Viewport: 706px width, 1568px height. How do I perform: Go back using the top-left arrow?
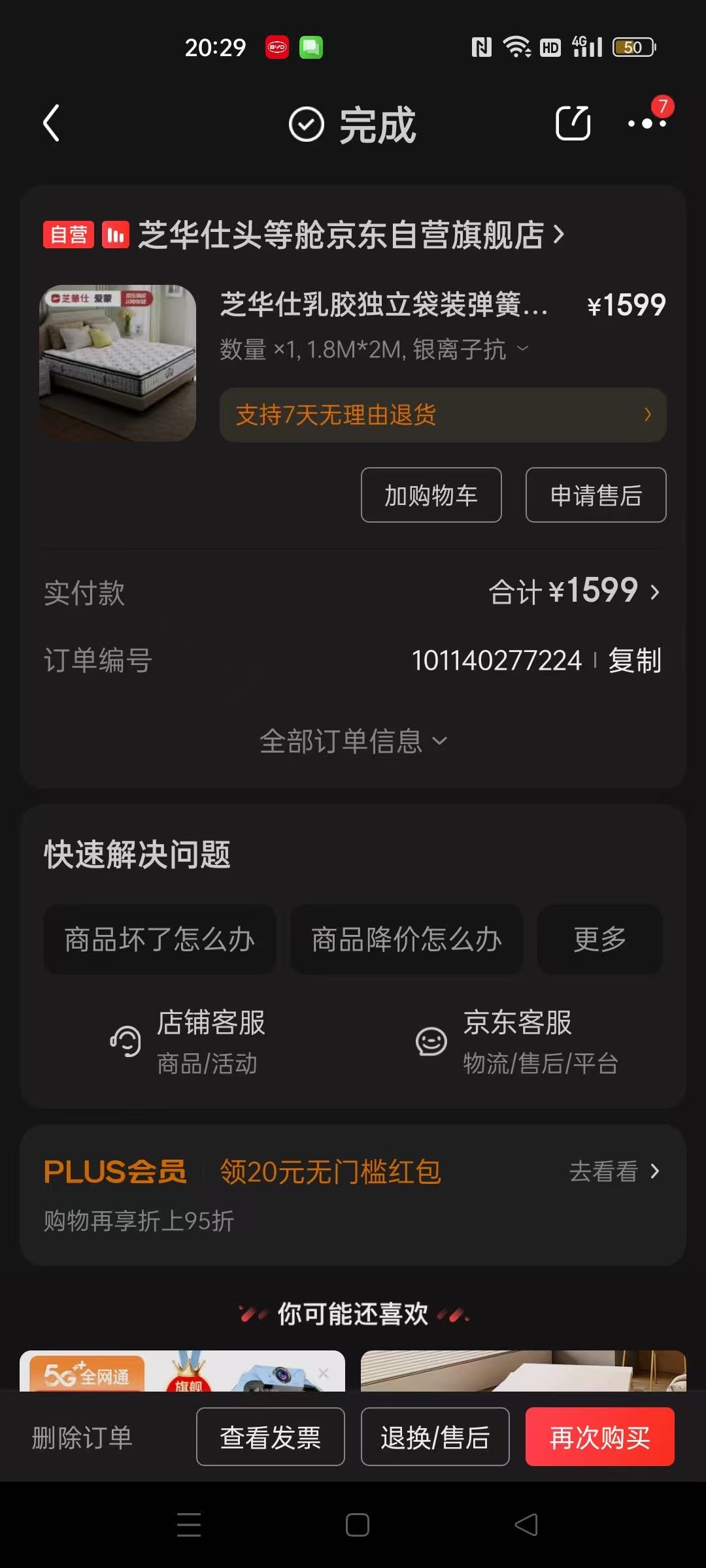(x=51, y=123)
